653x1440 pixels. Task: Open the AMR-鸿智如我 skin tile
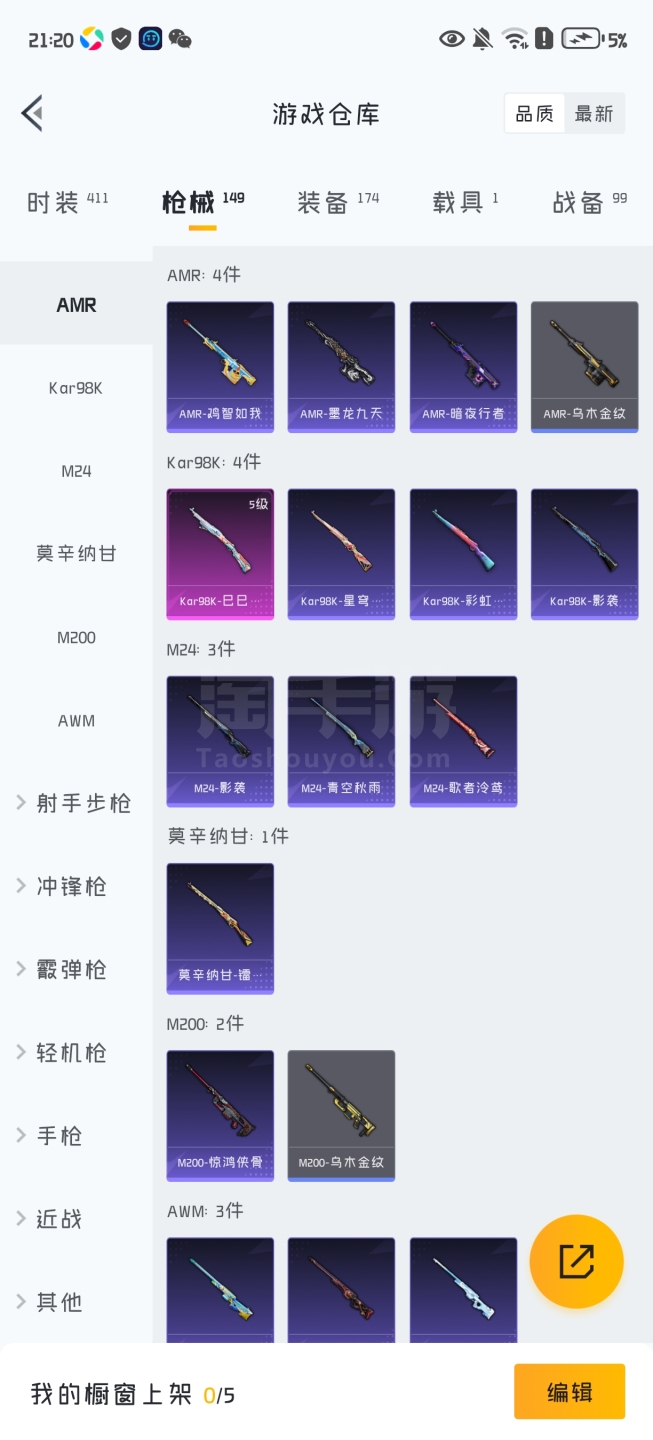[220, 366]
